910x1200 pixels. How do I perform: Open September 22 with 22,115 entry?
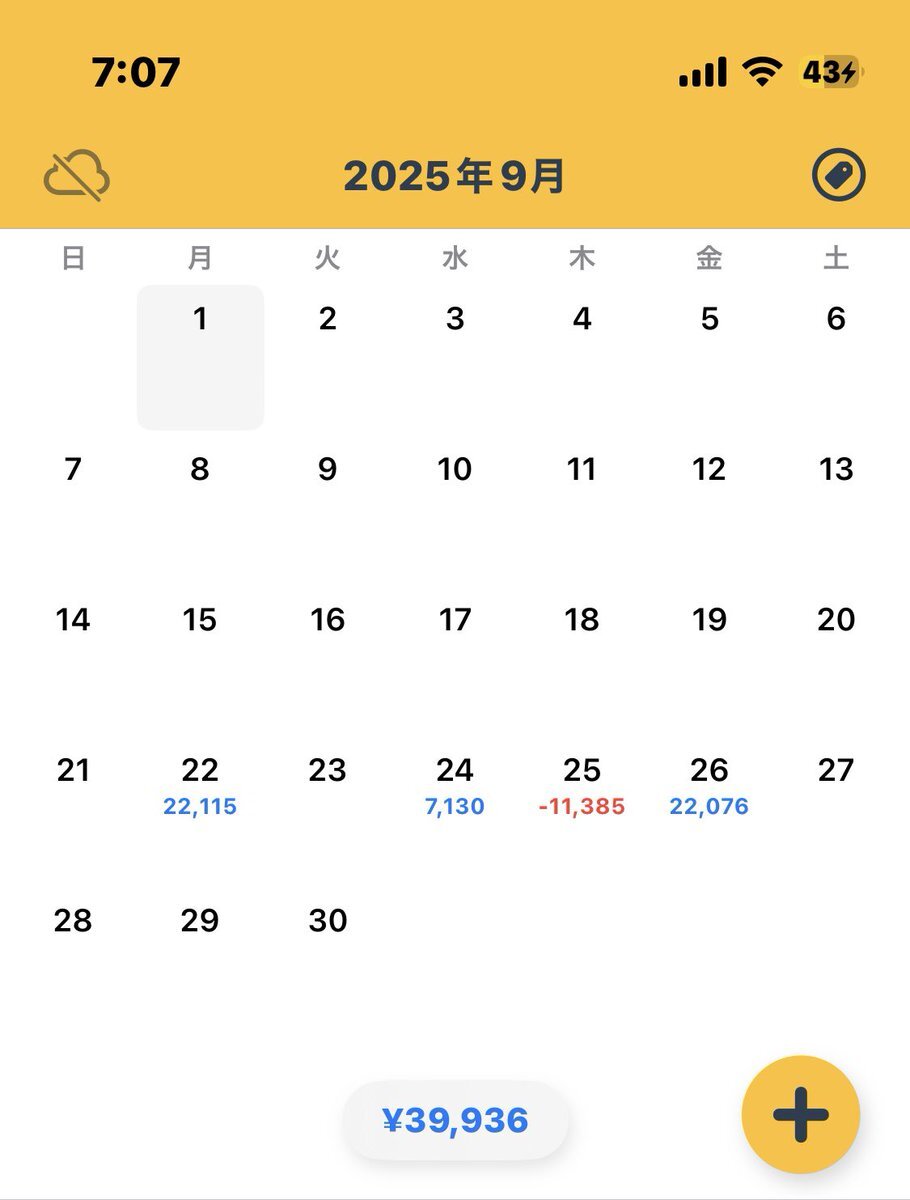click(x=200, y=787)
